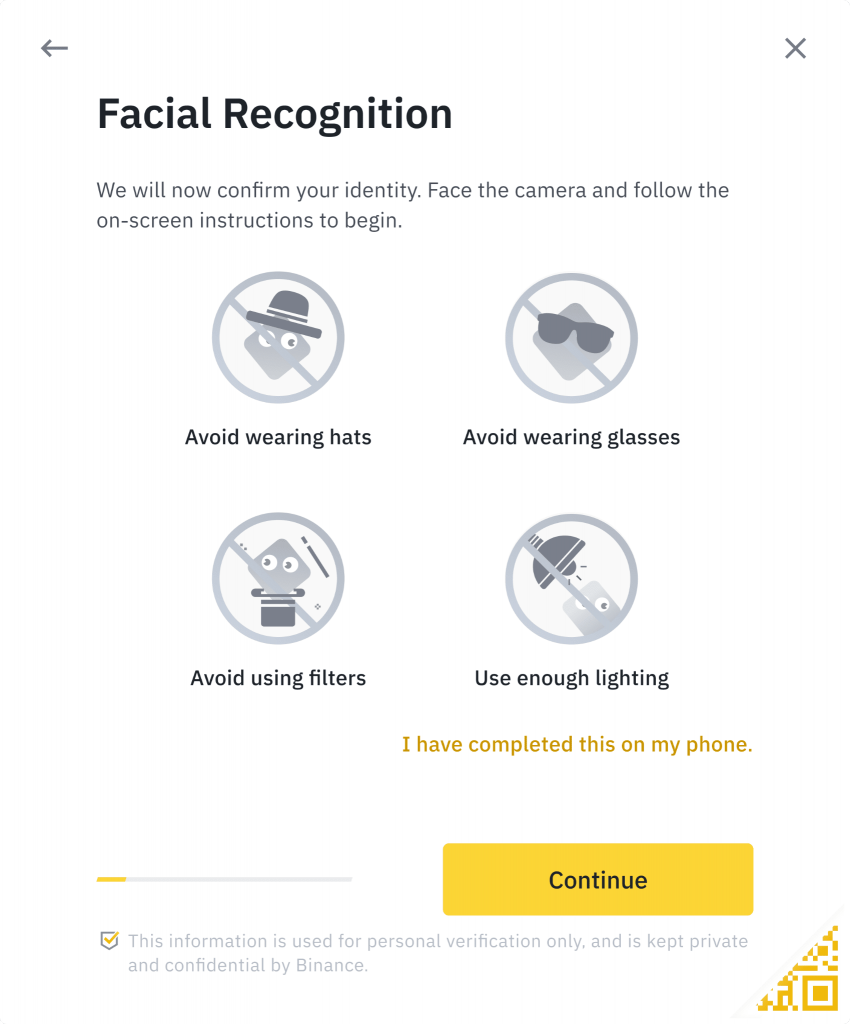Select 'I have completed this on my phone'

(x=577, y=744)
